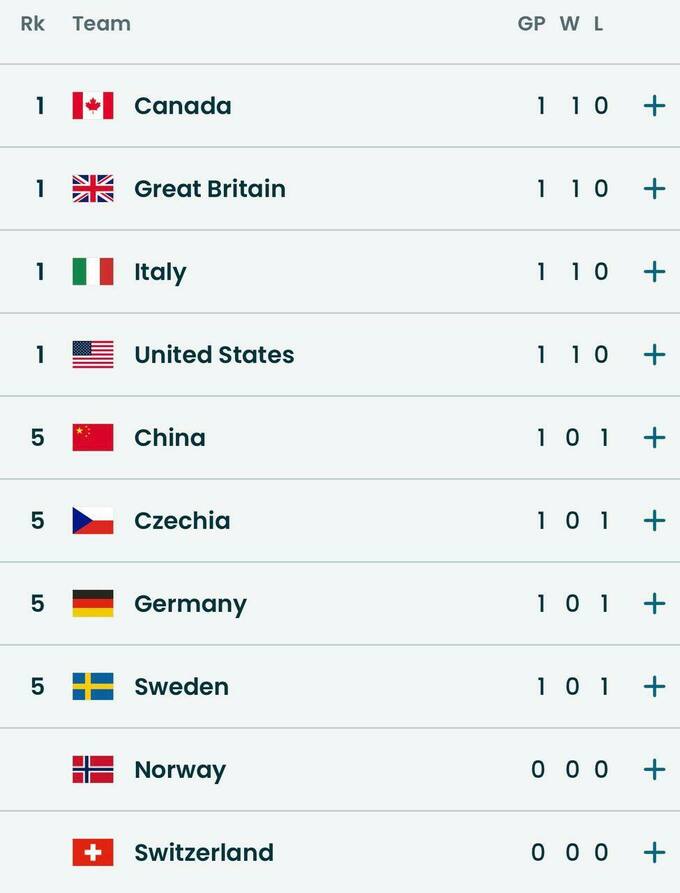Reveal Norway's detailed record
Screen dimensions: 680x893
654,770
